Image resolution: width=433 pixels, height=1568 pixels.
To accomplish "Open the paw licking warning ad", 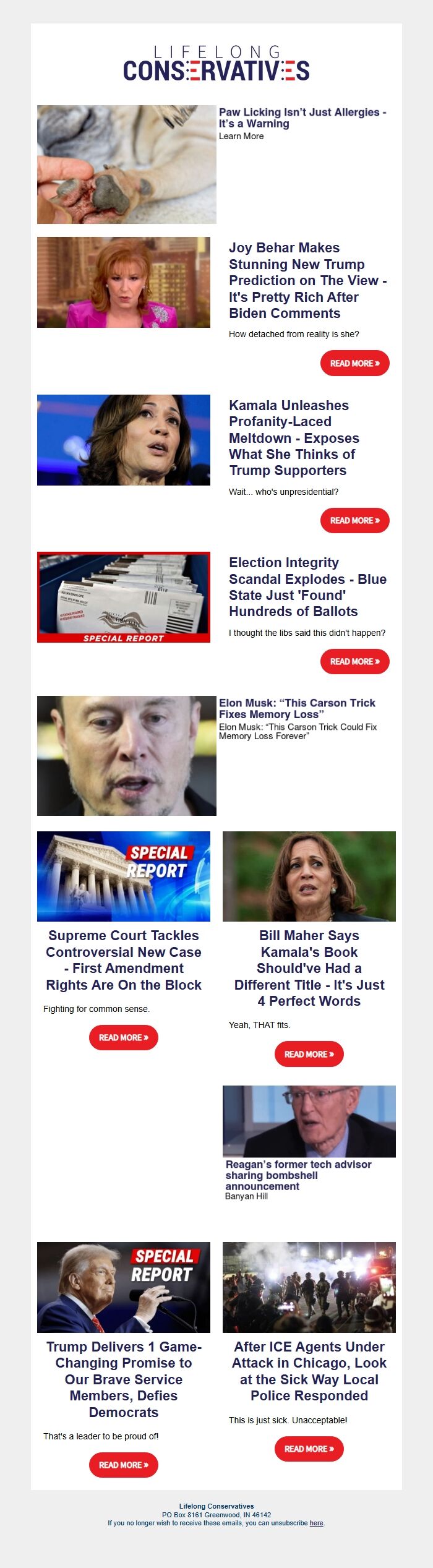I will click(x=302, y=118).
